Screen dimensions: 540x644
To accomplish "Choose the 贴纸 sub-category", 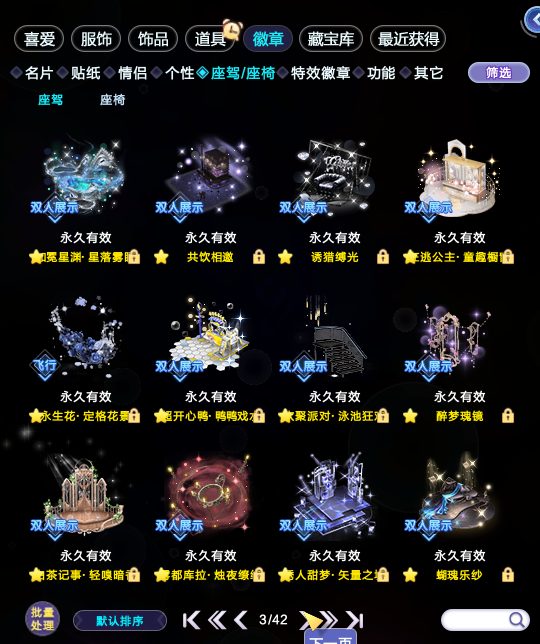I will point(85,73).
